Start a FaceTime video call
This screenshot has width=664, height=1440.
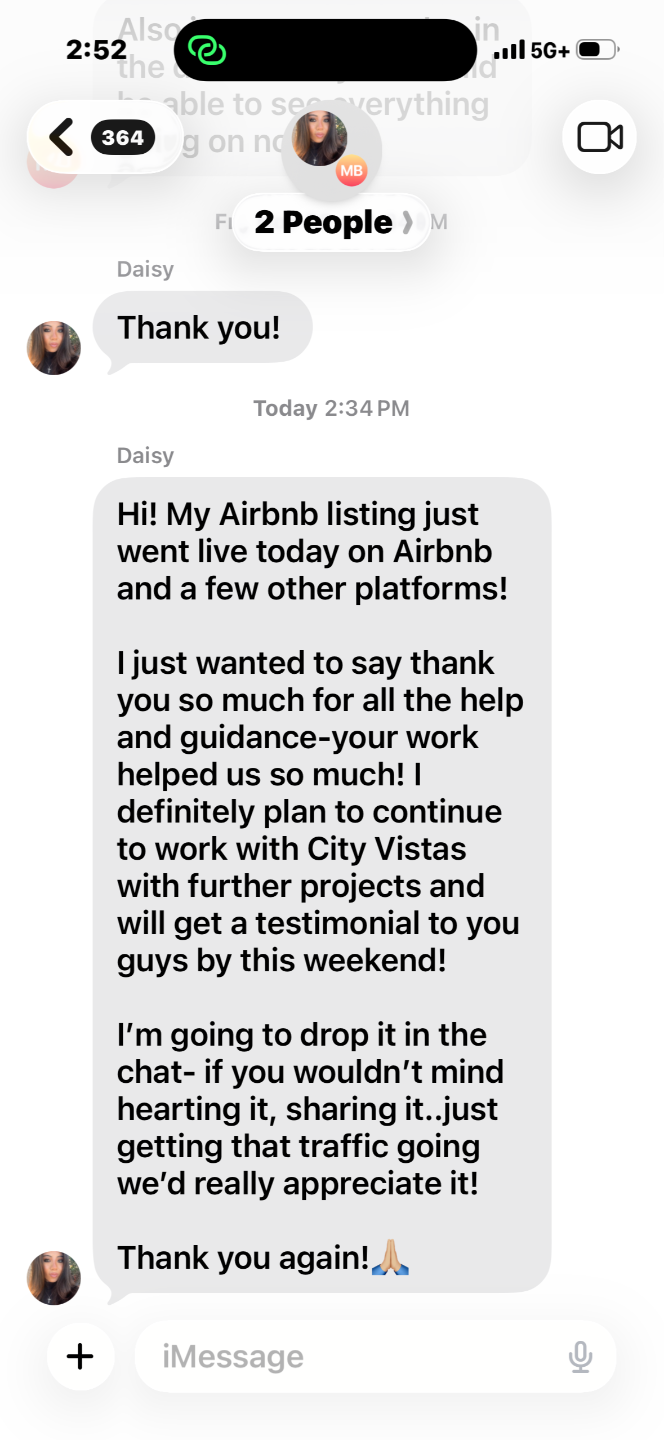coord(600,137)
